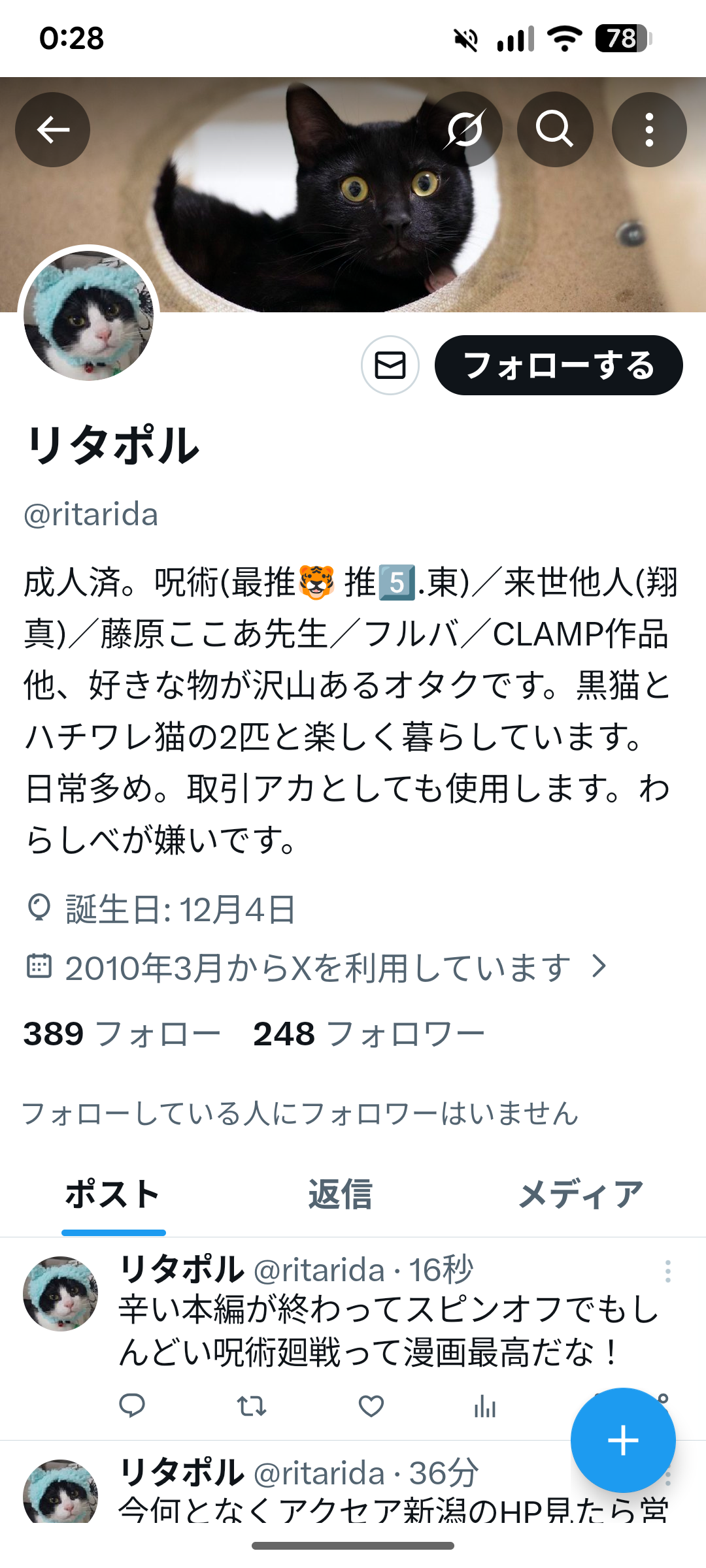706x1568 pixels.
Task: Compose a new post with the plus button
Action: (622, 1441)
